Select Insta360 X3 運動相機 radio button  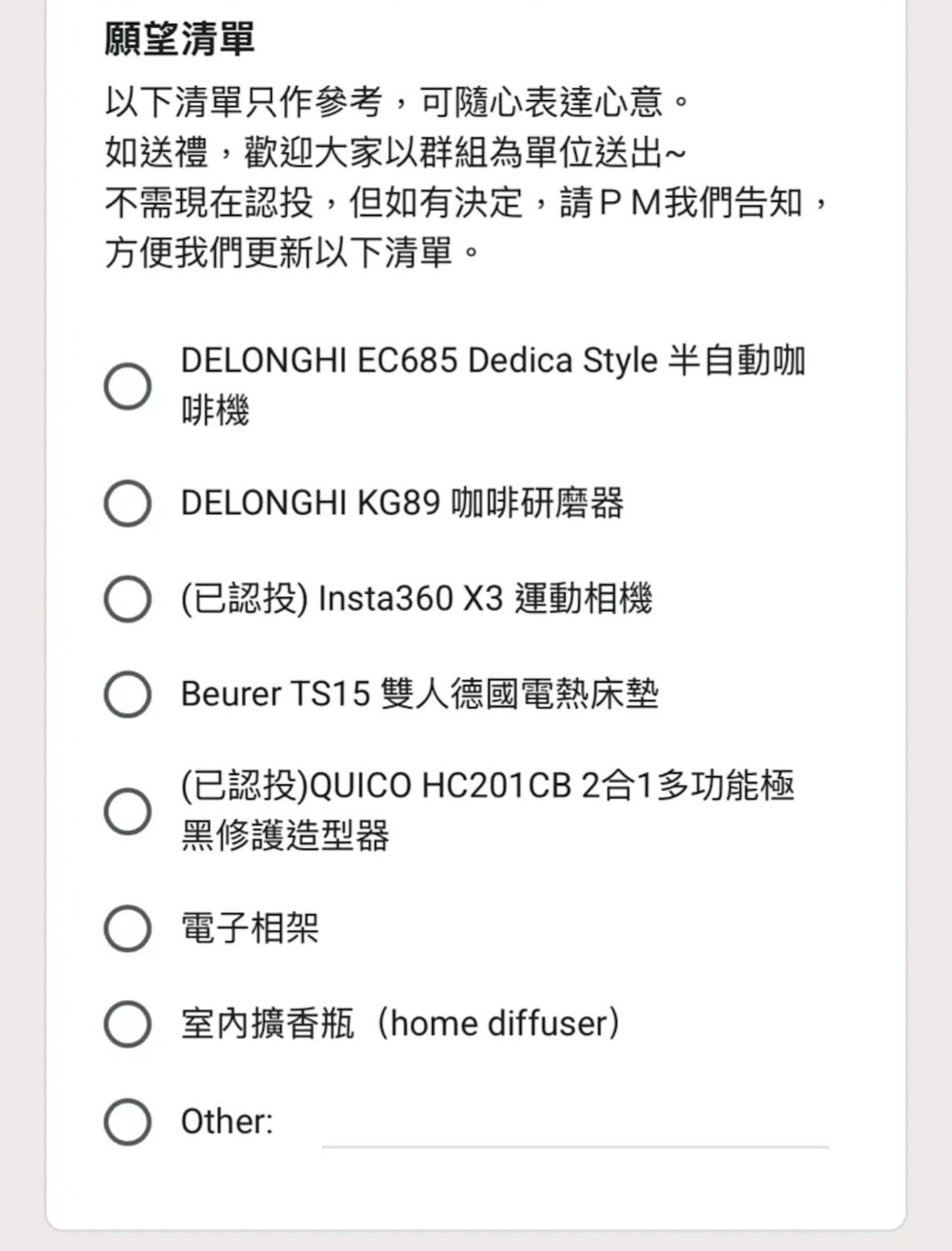pos(128,599)
